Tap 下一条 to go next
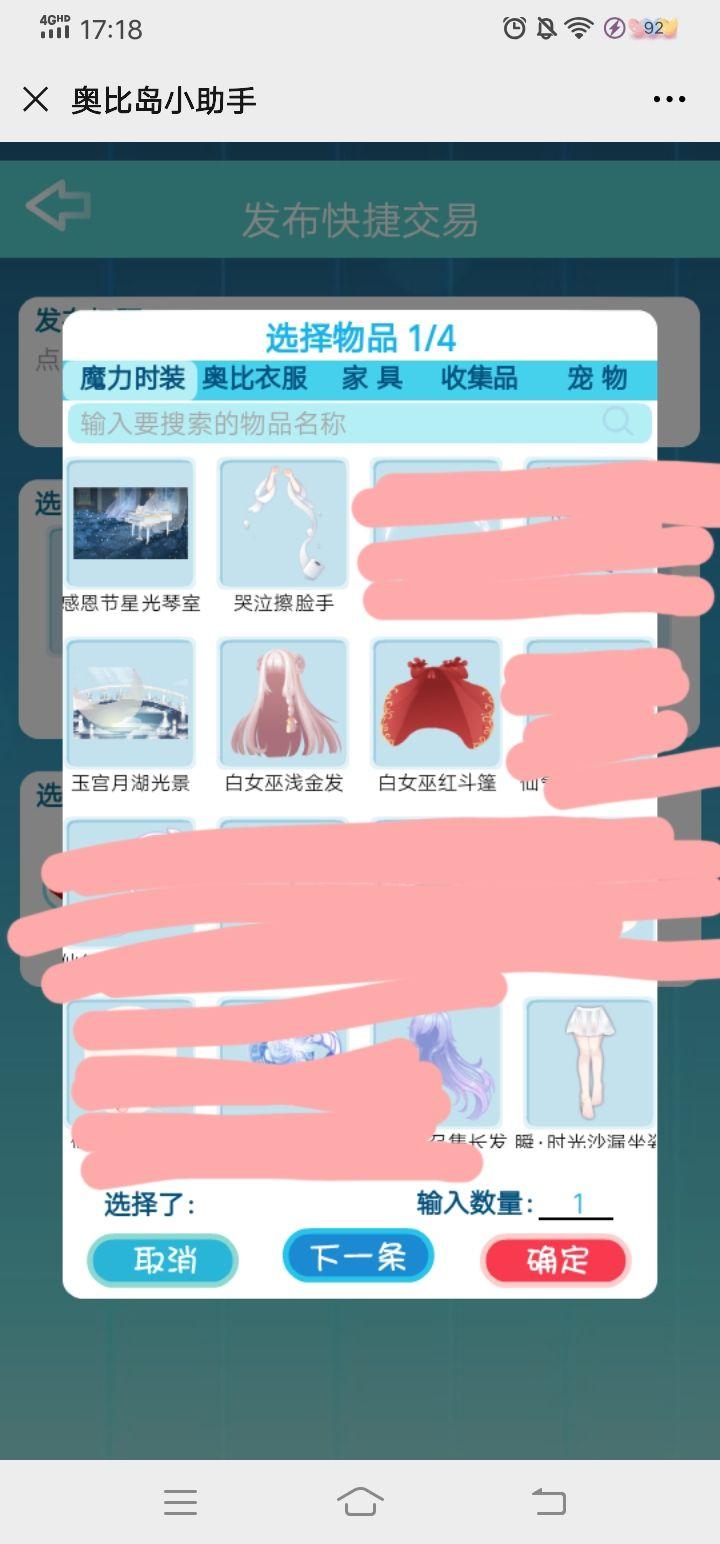 coord(357,1256)
